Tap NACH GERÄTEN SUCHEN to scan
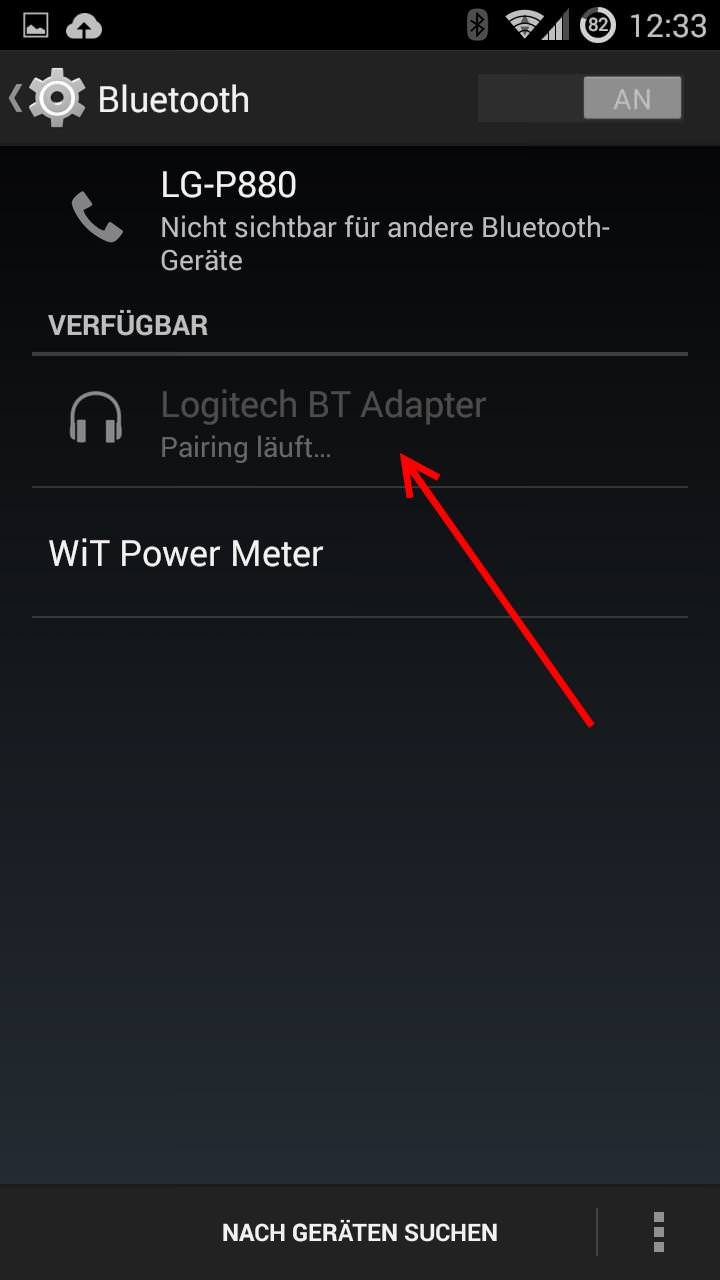720x1280 pixels. 360,1232
